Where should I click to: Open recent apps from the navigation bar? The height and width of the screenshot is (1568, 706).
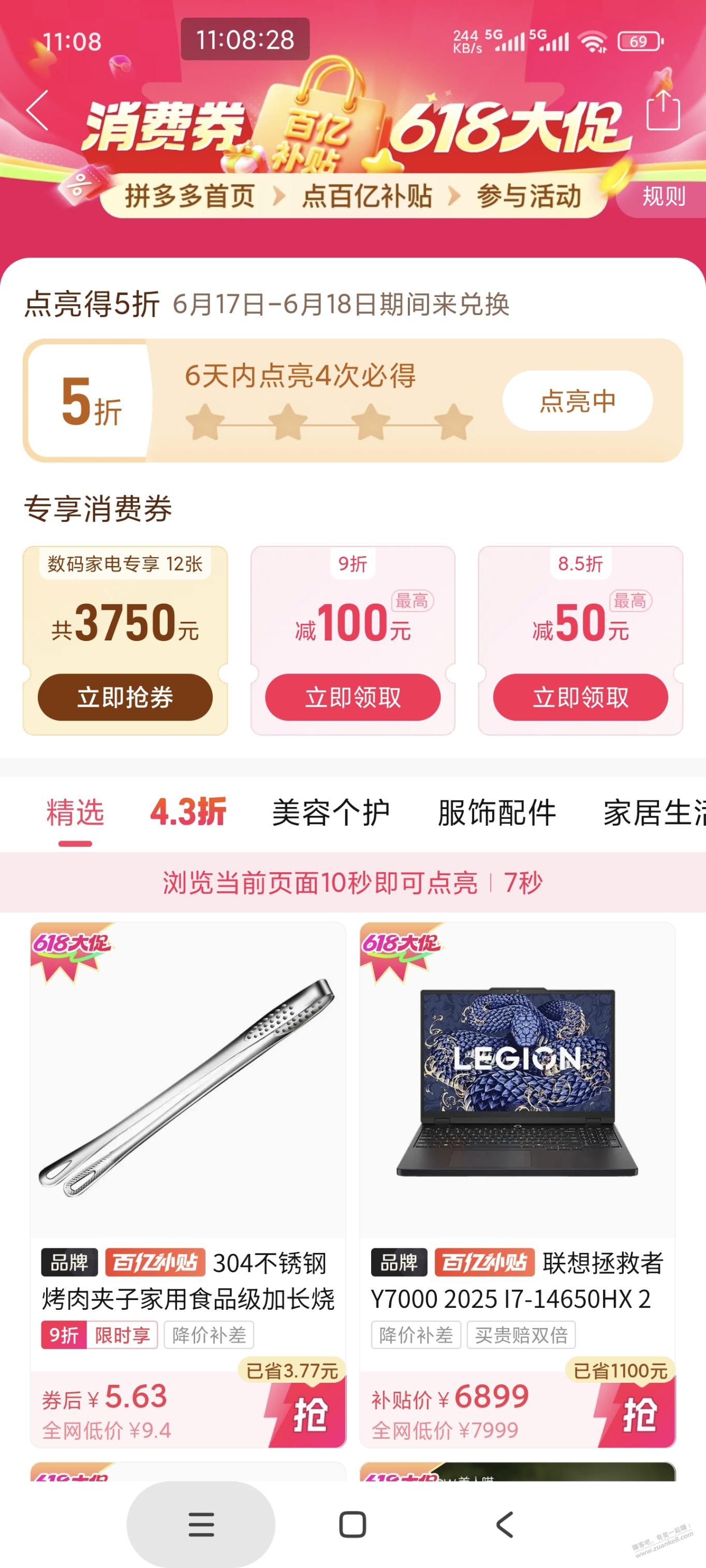tap(201, 1525)
